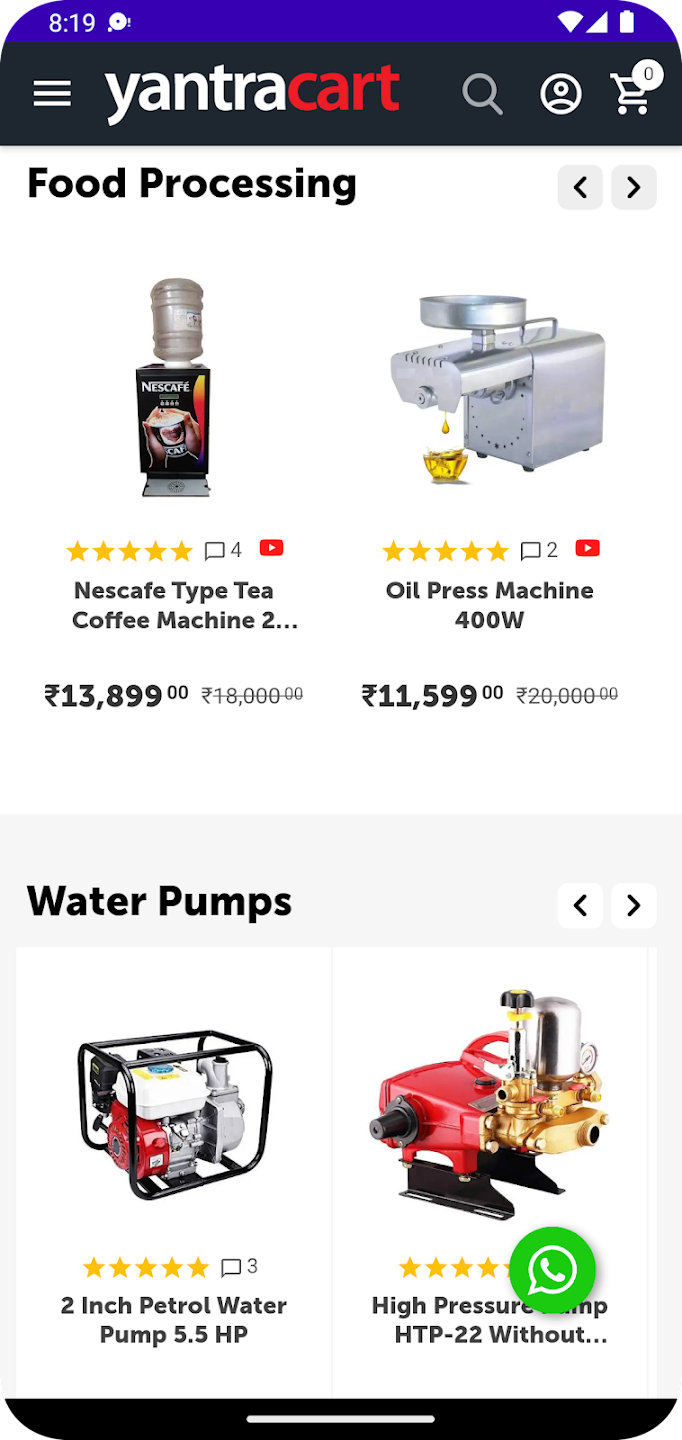Viewport: 682px width, 1440px height.
Task: Open High Pressure Pump HTP-22 product
Action: pos(490,1320)
